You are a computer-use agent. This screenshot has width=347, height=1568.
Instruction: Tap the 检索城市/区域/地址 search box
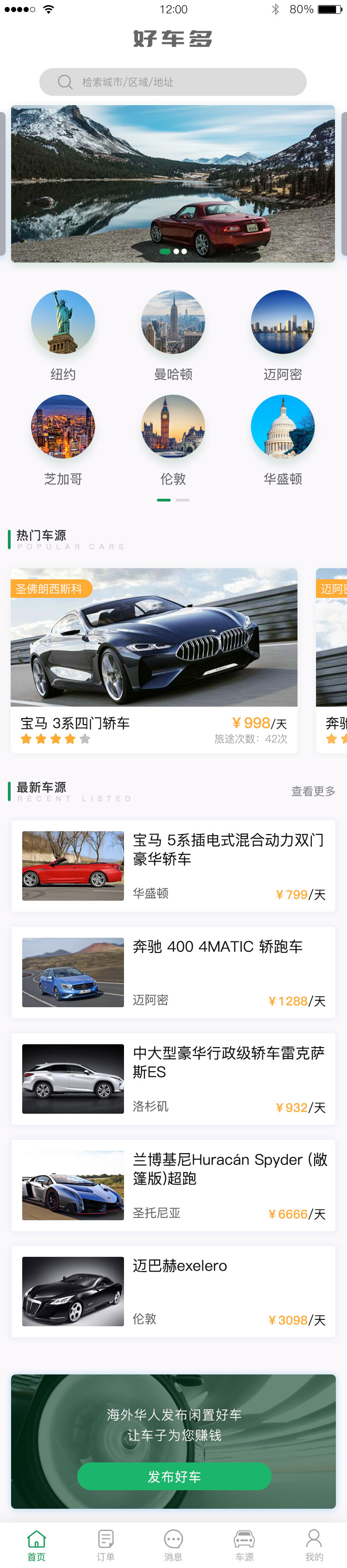coord(173,82)
